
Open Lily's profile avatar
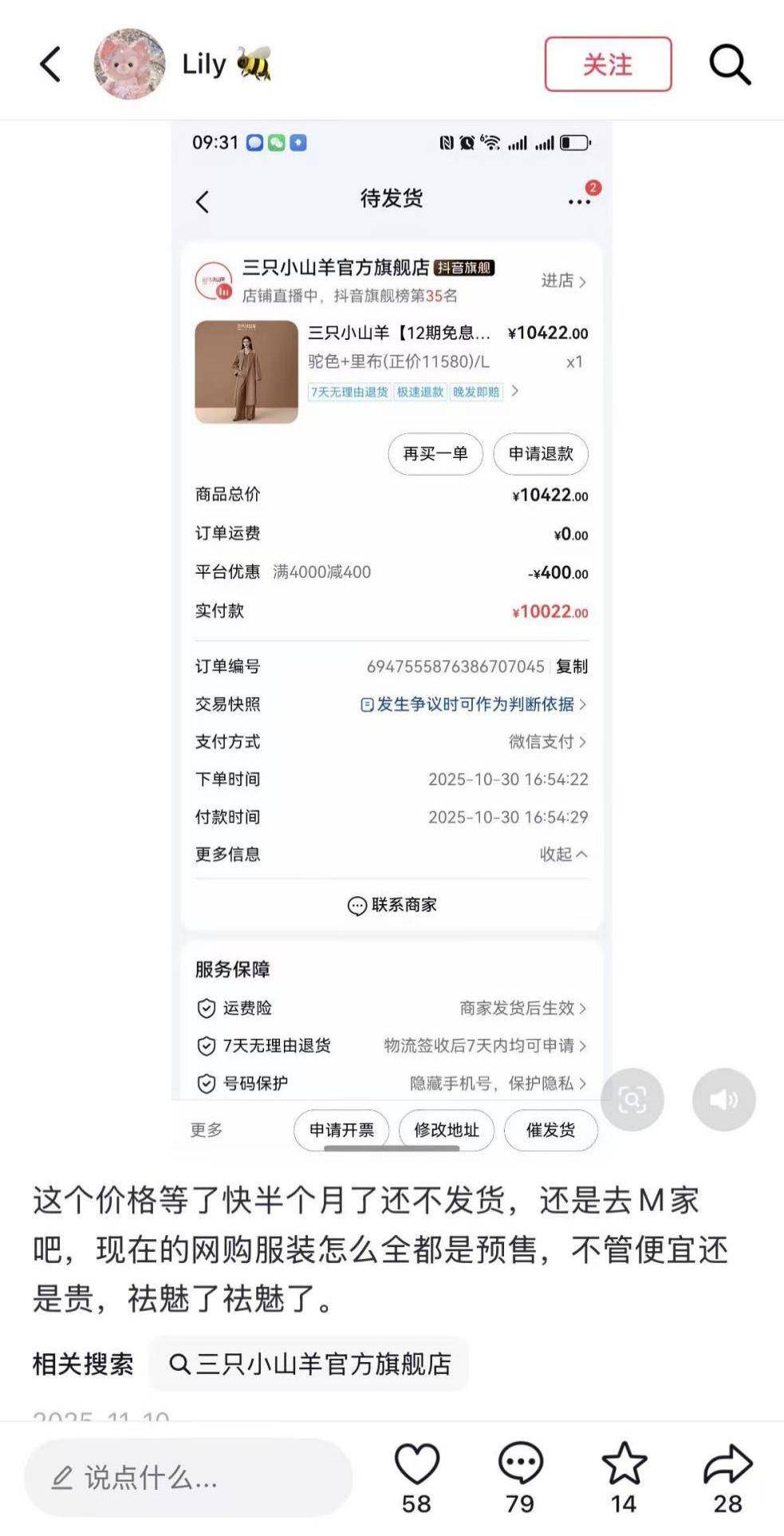[x=129, y=64]
